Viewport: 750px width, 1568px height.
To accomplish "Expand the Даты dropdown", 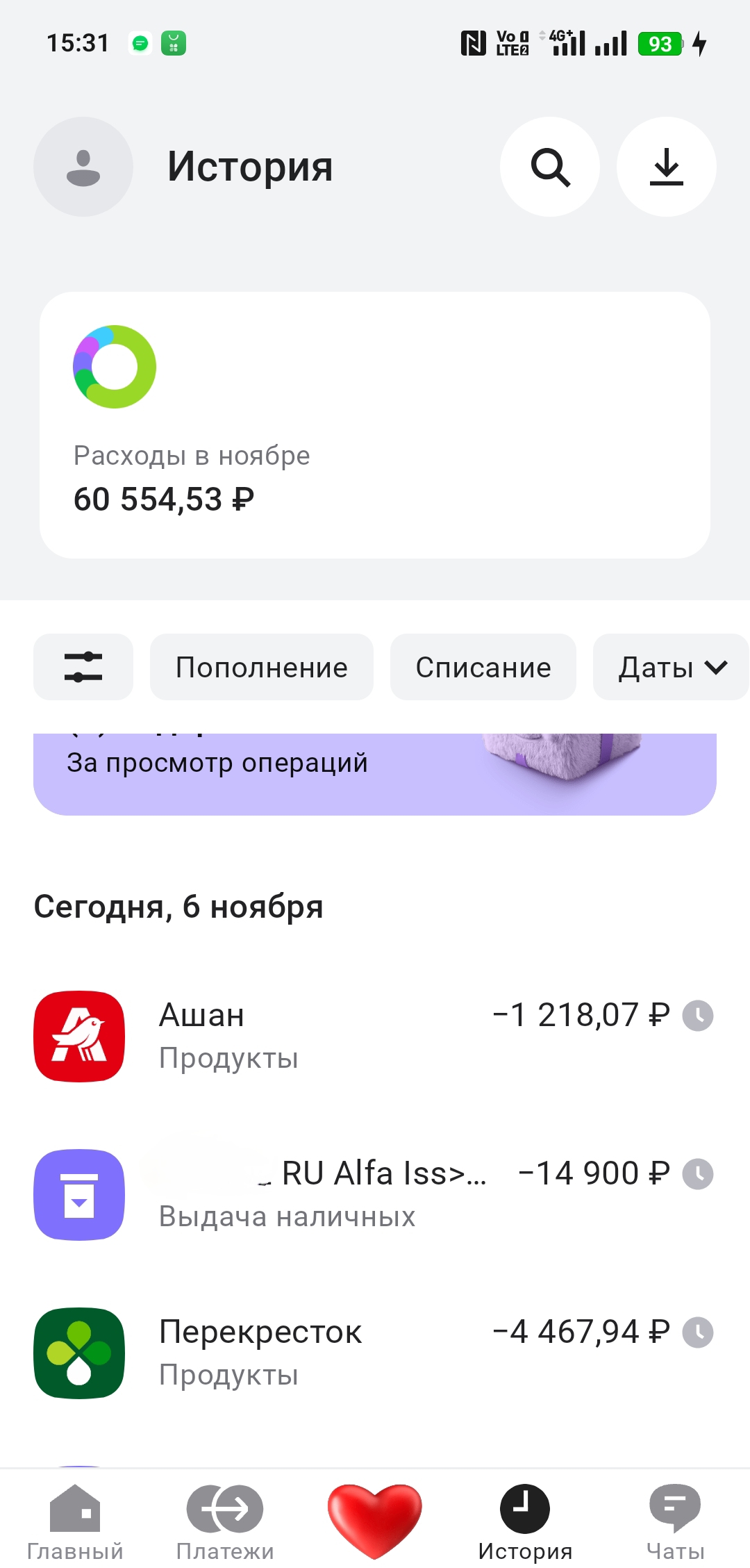I will click(x=671, y=667).
